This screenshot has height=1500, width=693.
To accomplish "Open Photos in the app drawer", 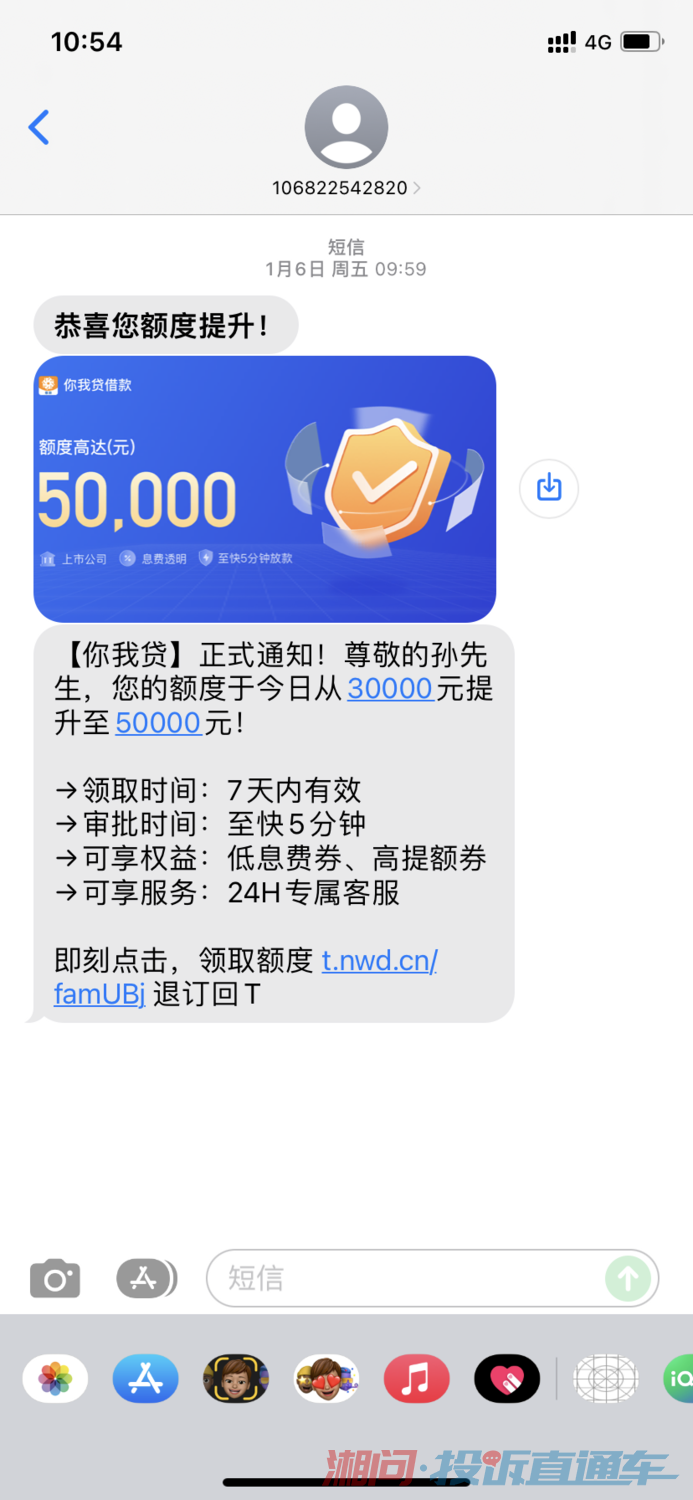I will pos(55,1380).
